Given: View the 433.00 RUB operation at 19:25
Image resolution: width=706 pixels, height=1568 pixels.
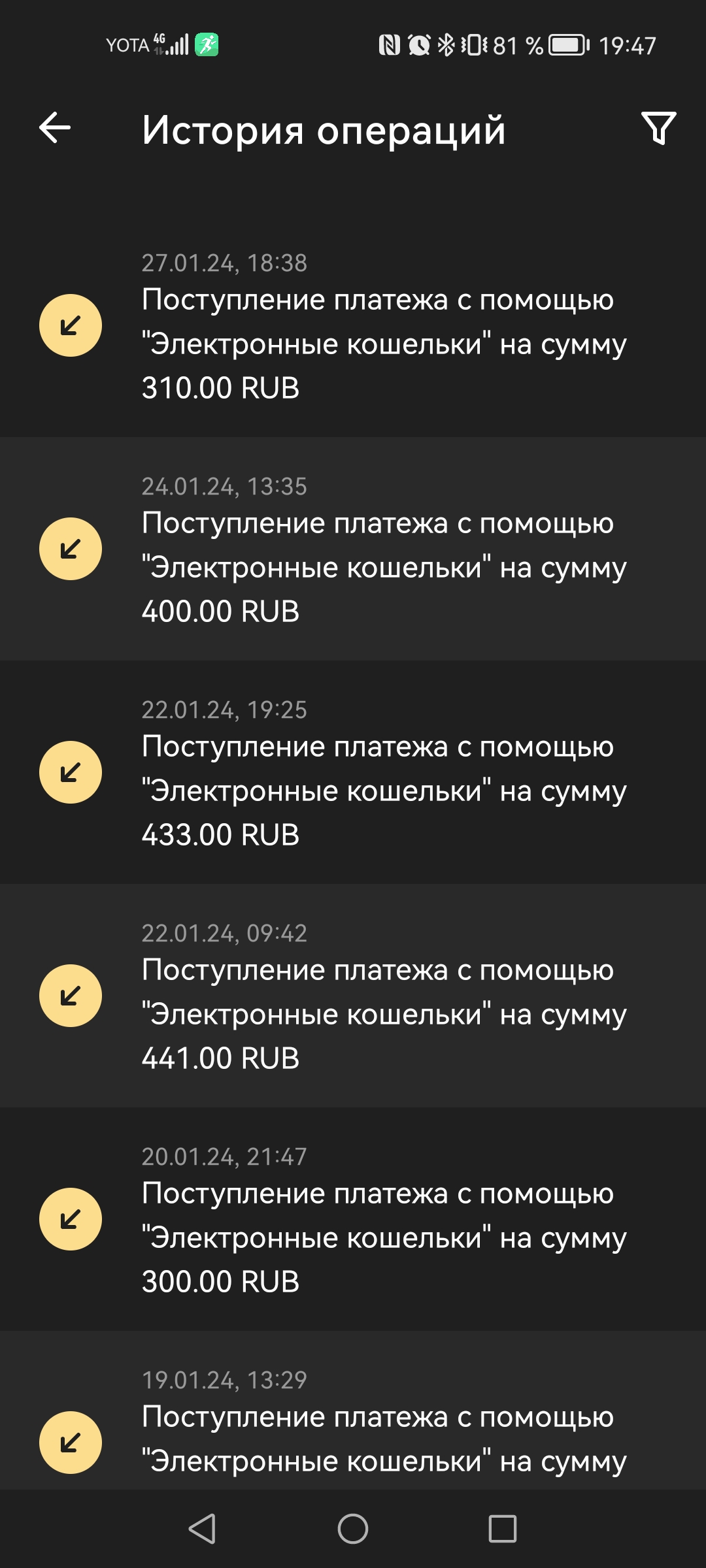Looking at the screenshot, I should (353, 774).
